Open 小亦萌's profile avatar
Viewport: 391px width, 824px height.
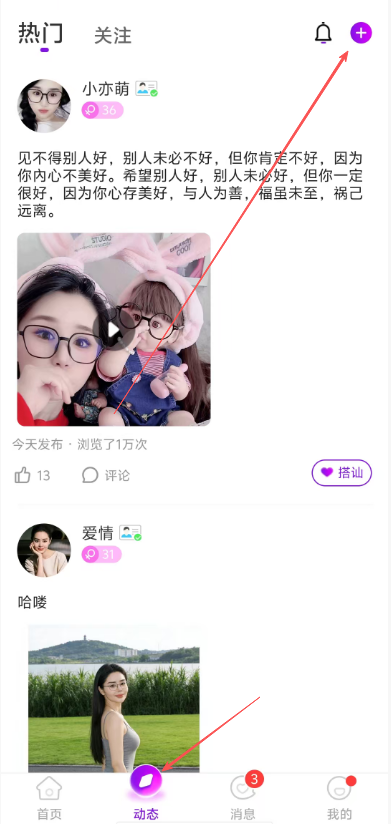click(x=44, y=106)
